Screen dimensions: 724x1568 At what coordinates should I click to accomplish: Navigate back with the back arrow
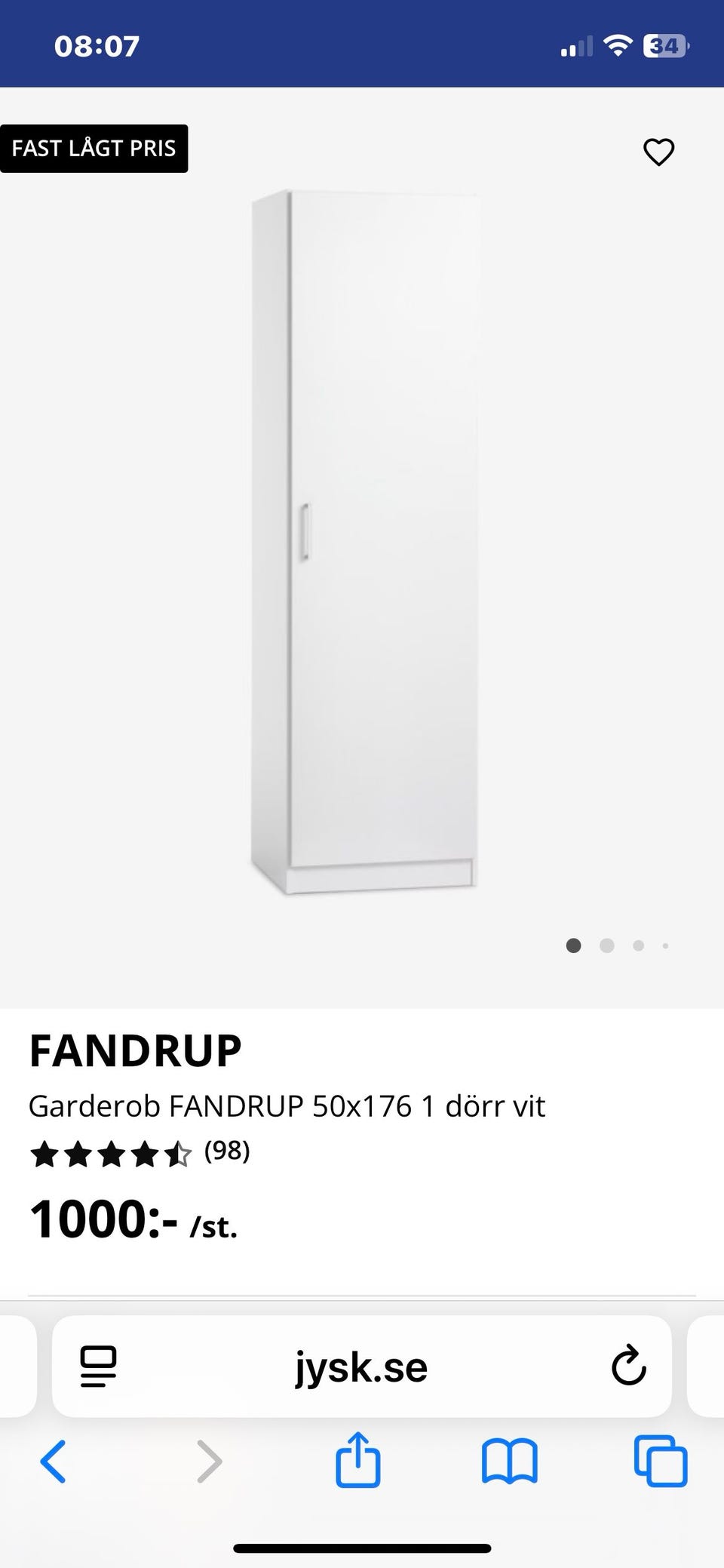(54, 1462)
